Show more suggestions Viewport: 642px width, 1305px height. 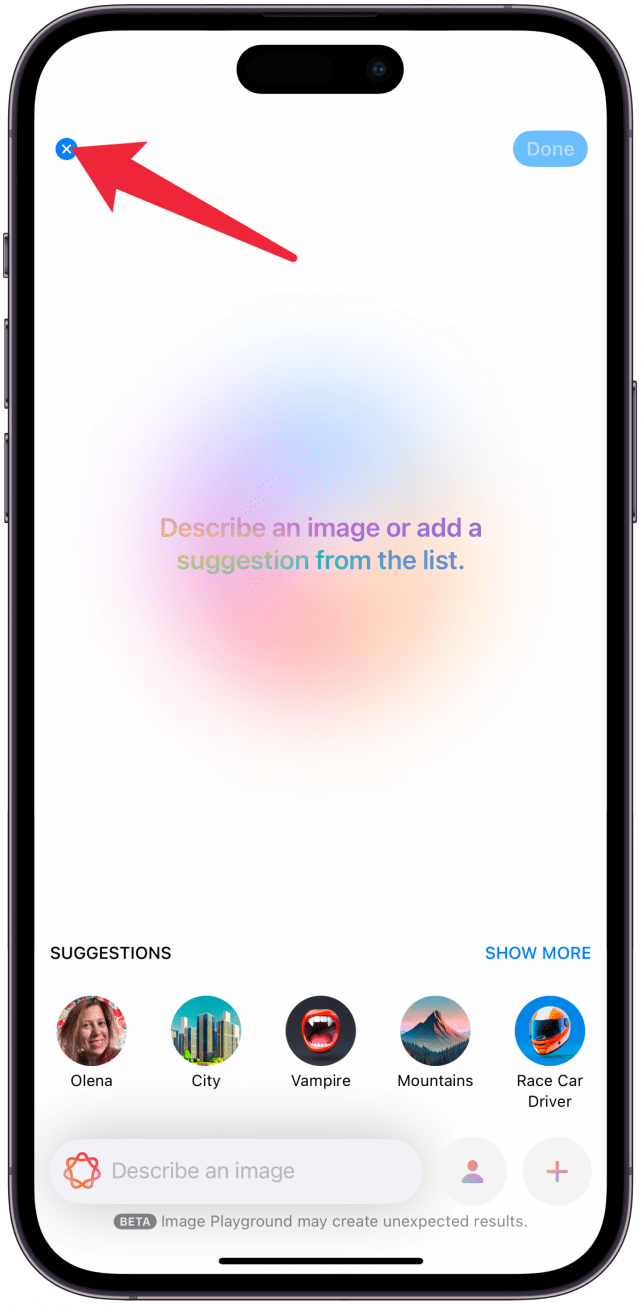[537, 953]
